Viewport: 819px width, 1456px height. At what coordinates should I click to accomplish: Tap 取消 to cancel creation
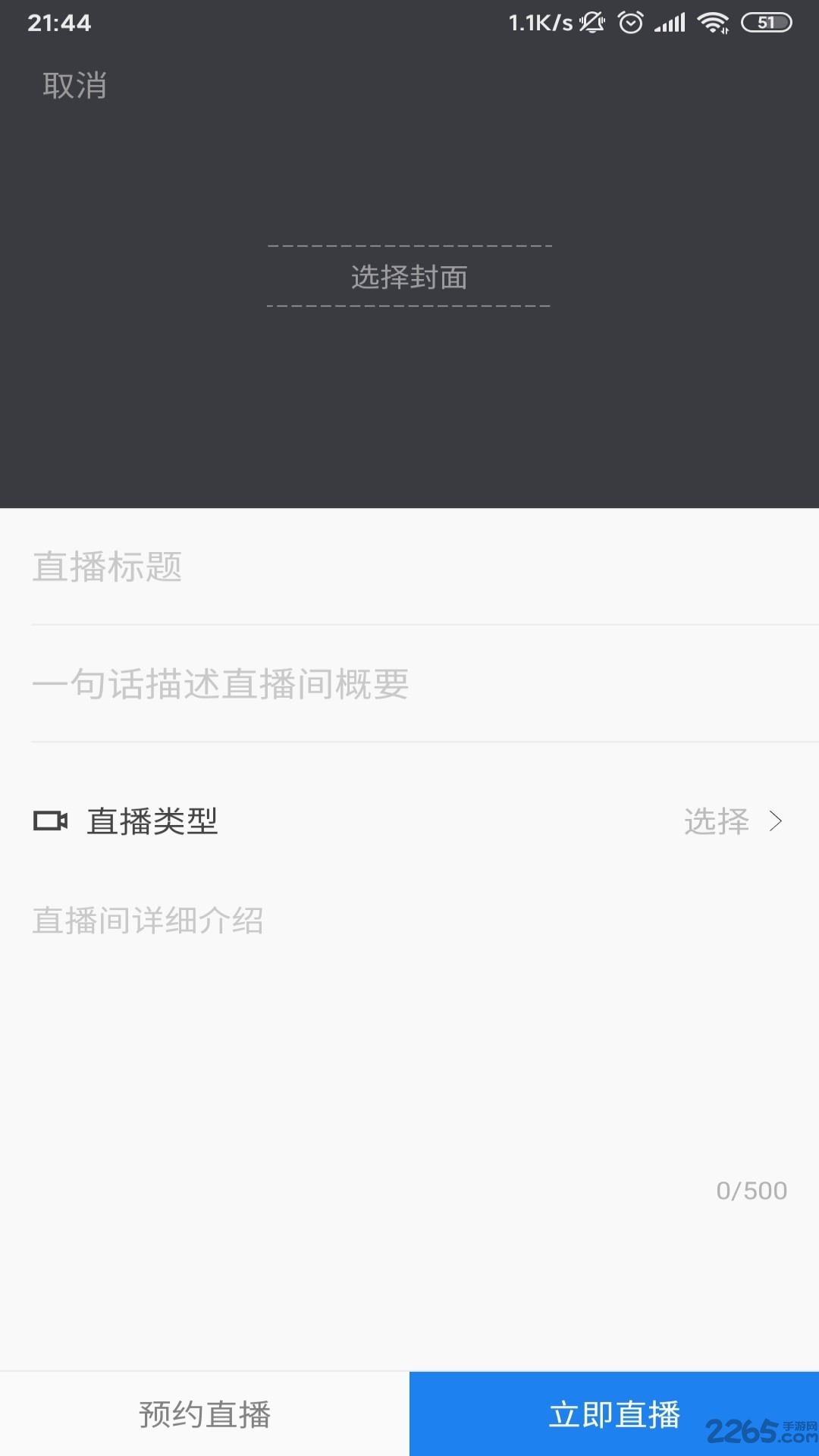coord(74,86)
